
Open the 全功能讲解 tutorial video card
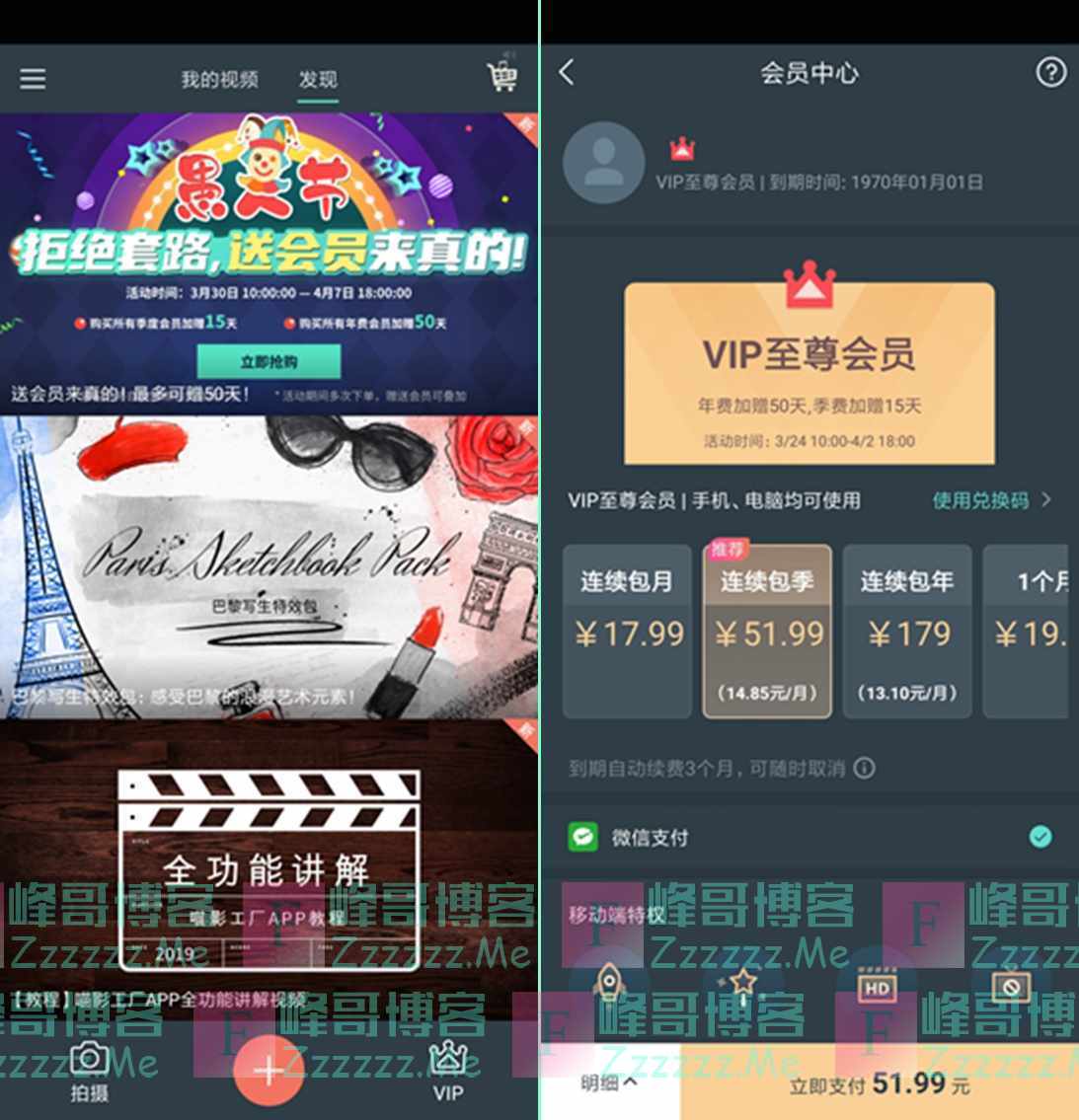(x=269, y=868)
